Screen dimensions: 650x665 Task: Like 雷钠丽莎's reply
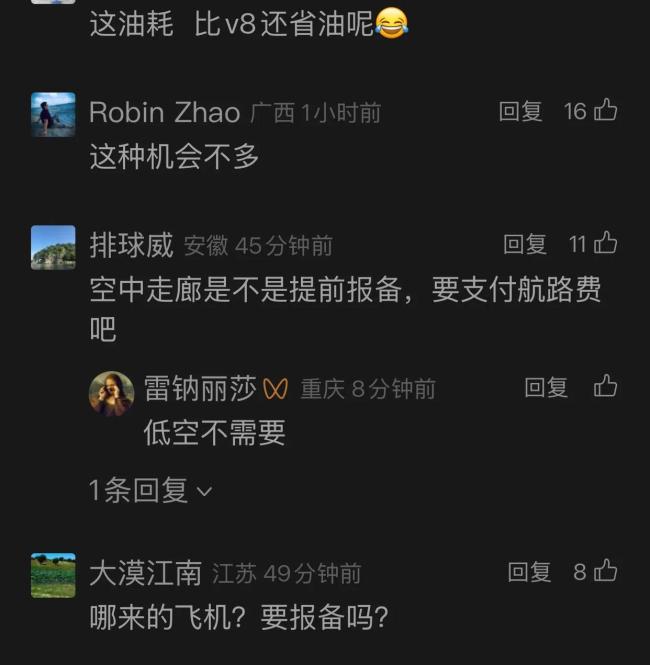point(605,387)
